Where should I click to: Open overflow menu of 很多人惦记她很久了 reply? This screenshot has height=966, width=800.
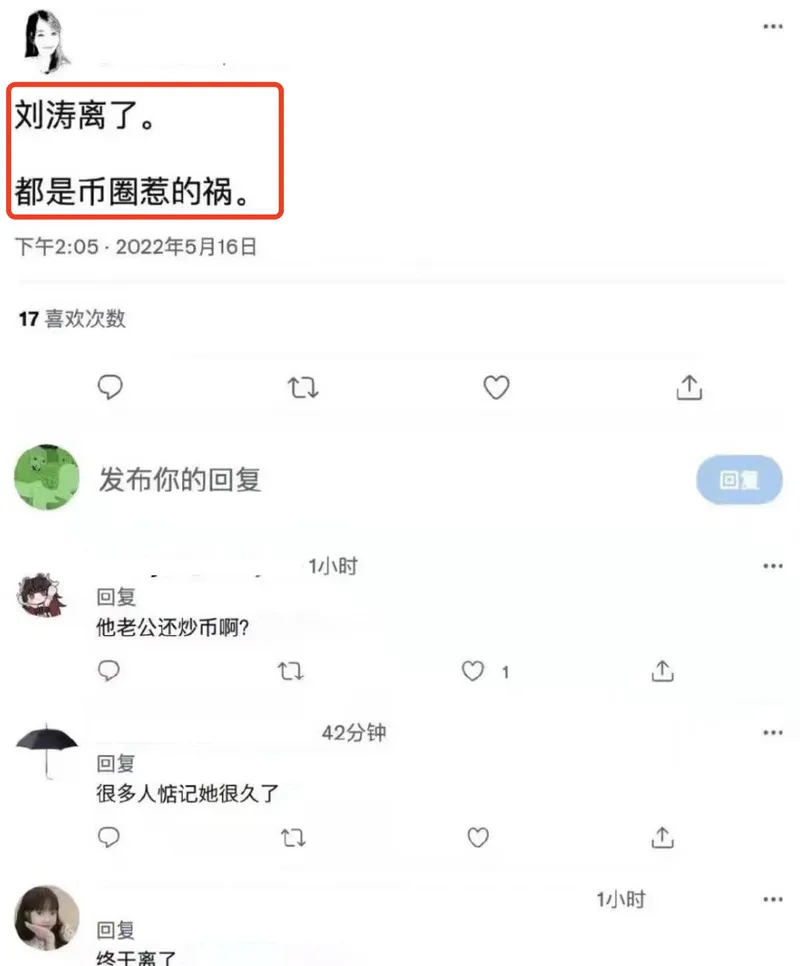(772, 733)
